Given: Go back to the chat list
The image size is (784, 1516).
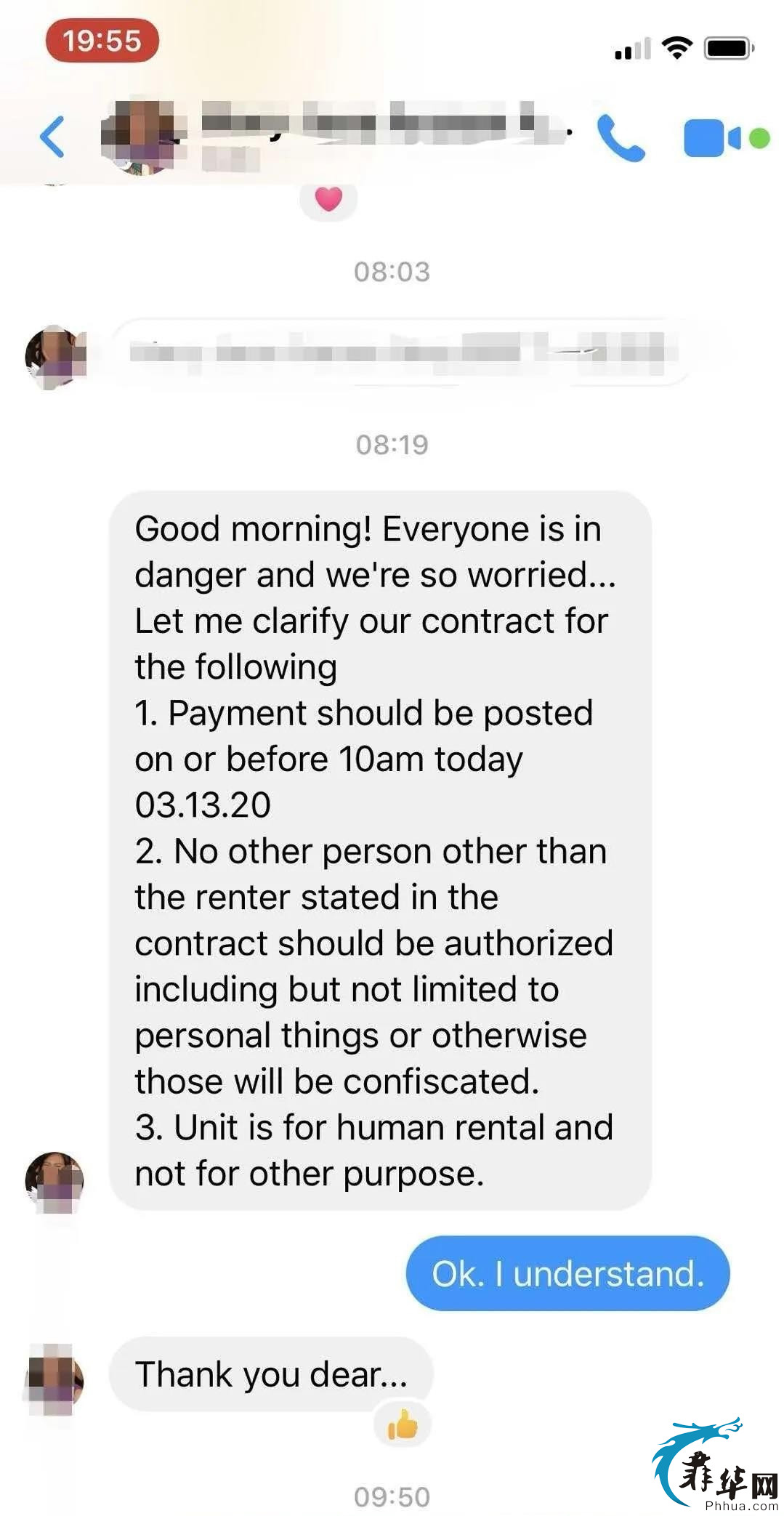Looking at the screenshot, I should click(x=52, y=136).
